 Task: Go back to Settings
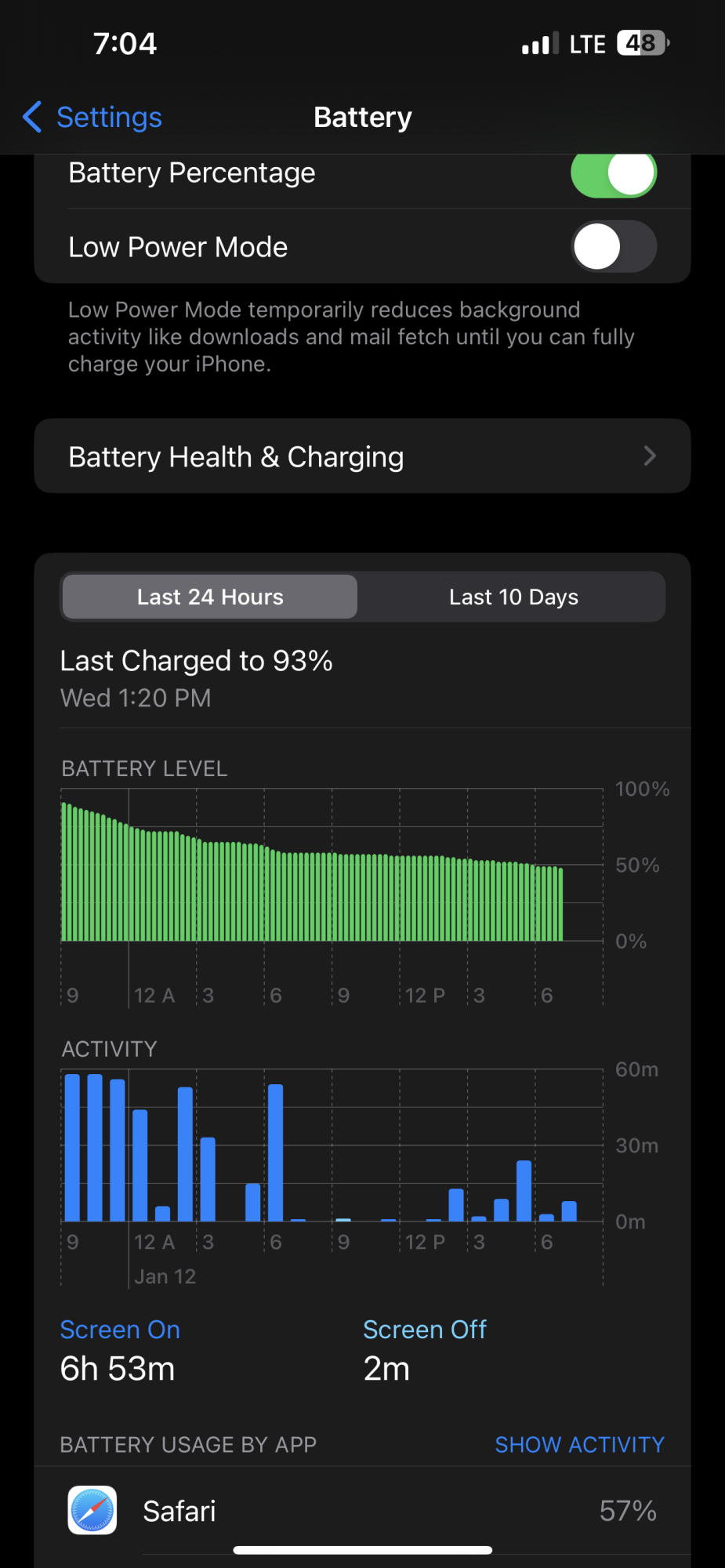[92, 117]
